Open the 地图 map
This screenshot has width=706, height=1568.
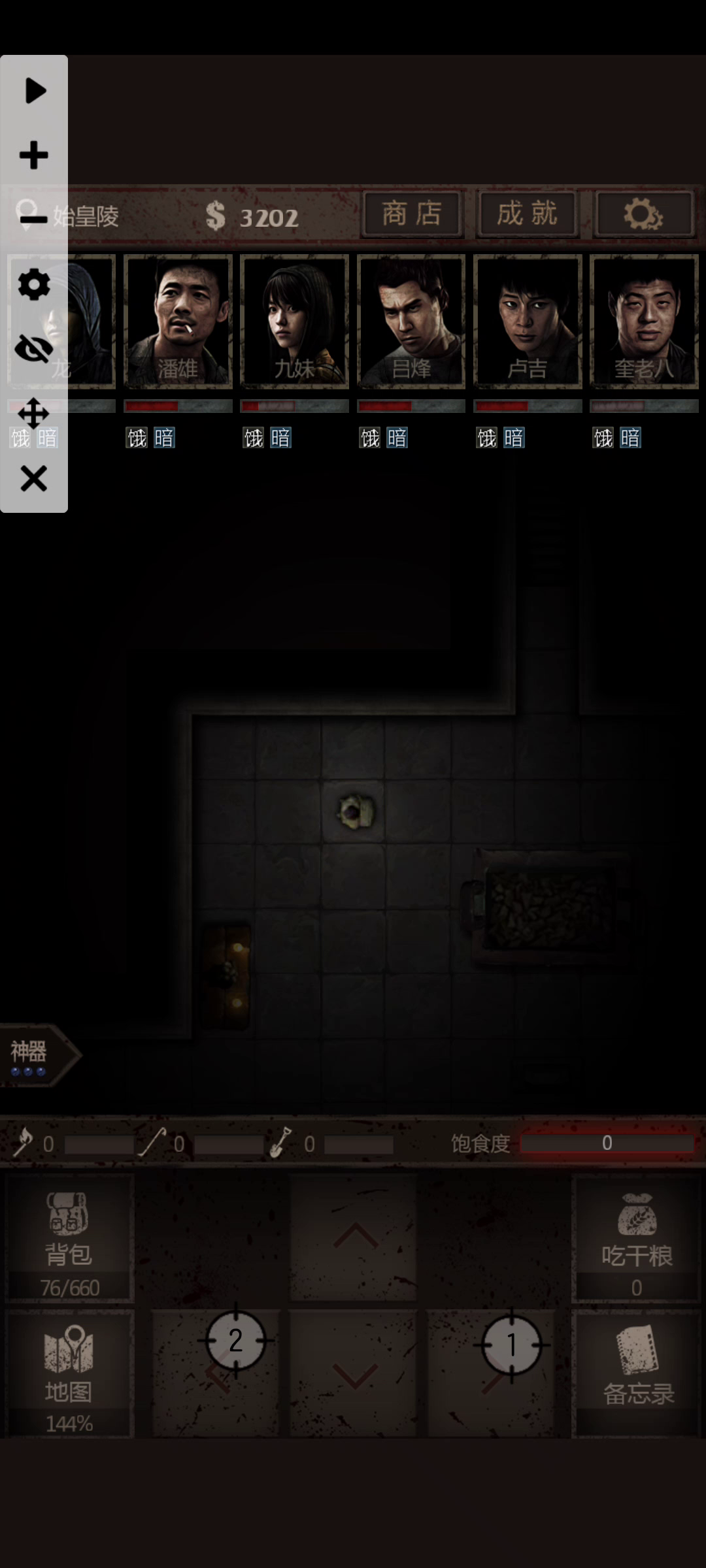tap(69, 1373)
